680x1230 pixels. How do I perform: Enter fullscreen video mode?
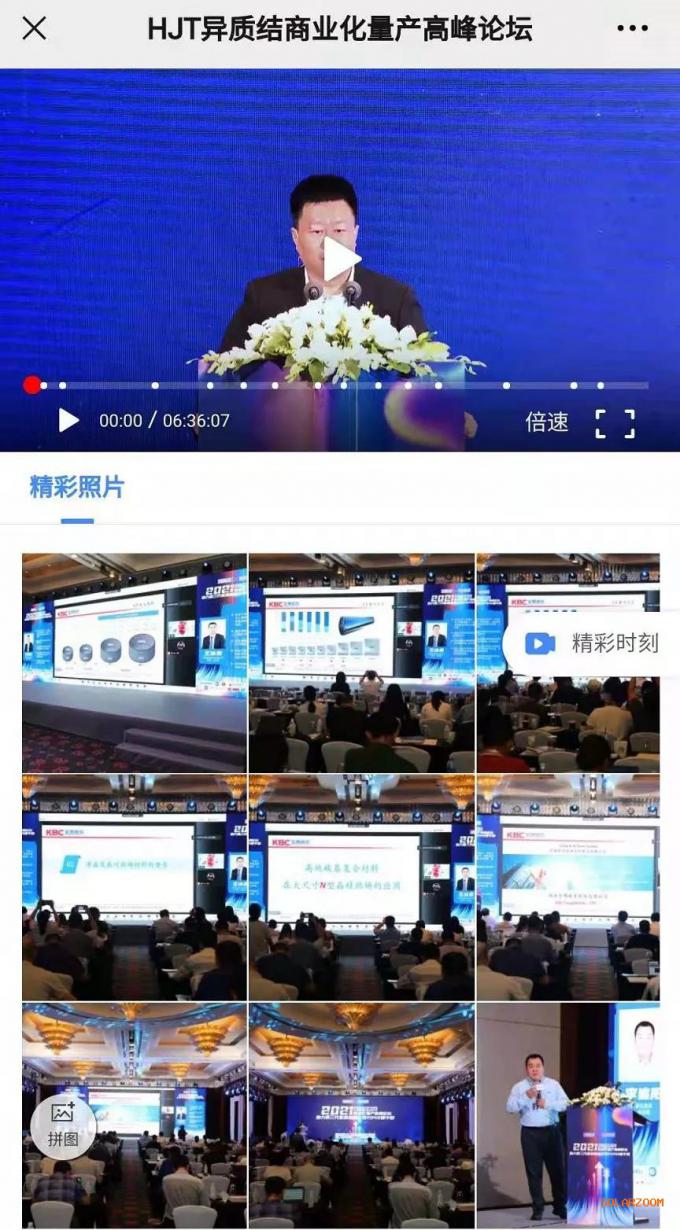click(615, 422)
